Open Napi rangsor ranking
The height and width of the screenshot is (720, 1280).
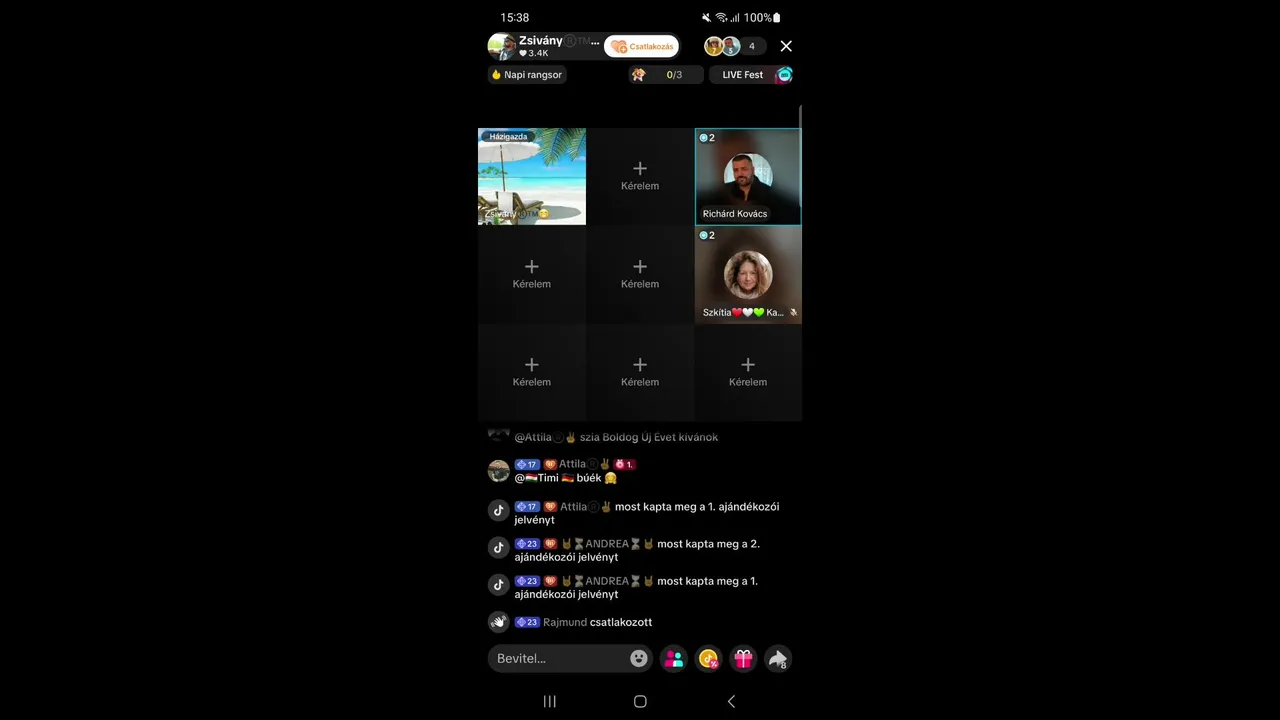tap(527, 75)
